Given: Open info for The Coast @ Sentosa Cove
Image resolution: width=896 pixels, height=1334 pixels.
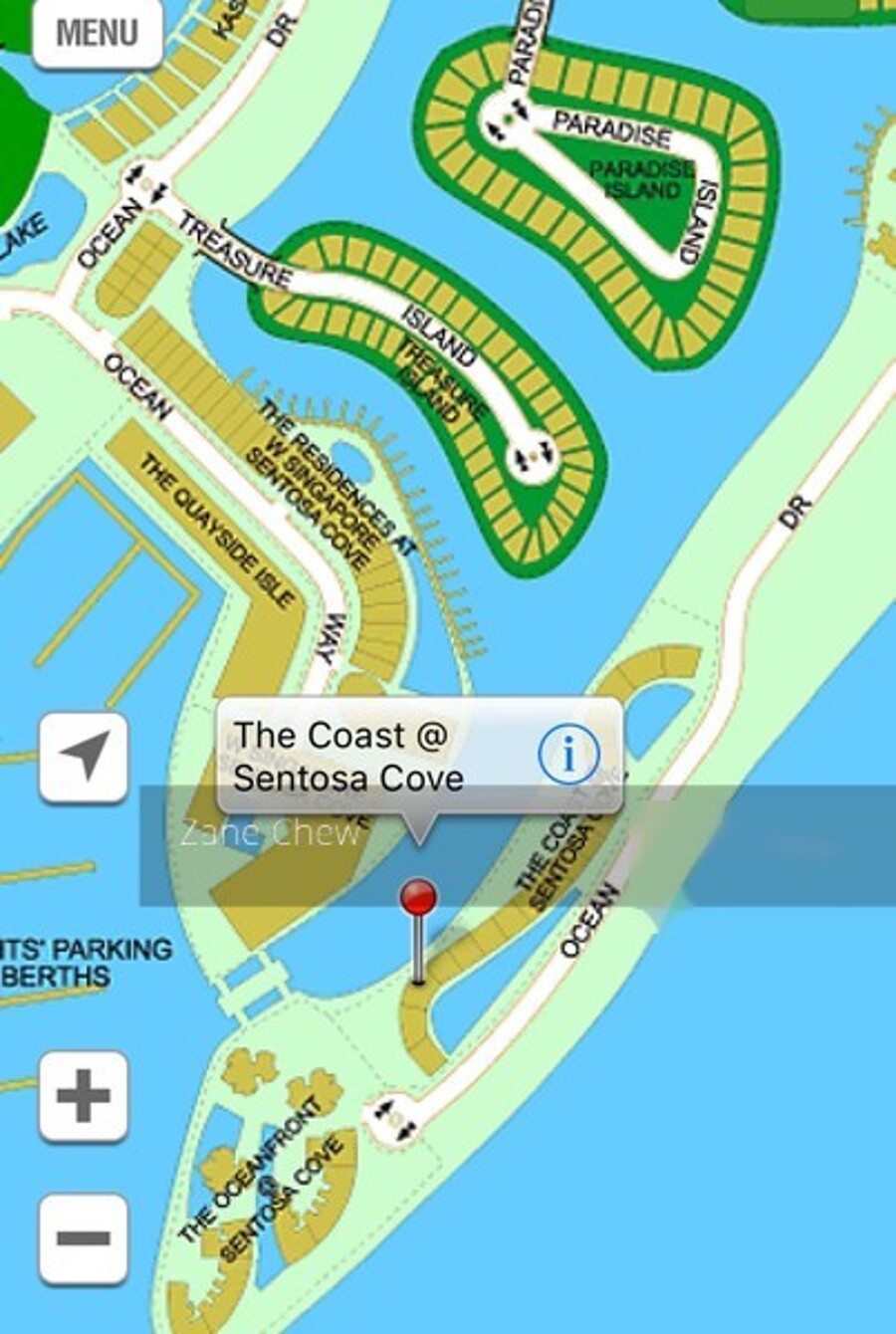Looking at the screenshot, I should 568,755.
